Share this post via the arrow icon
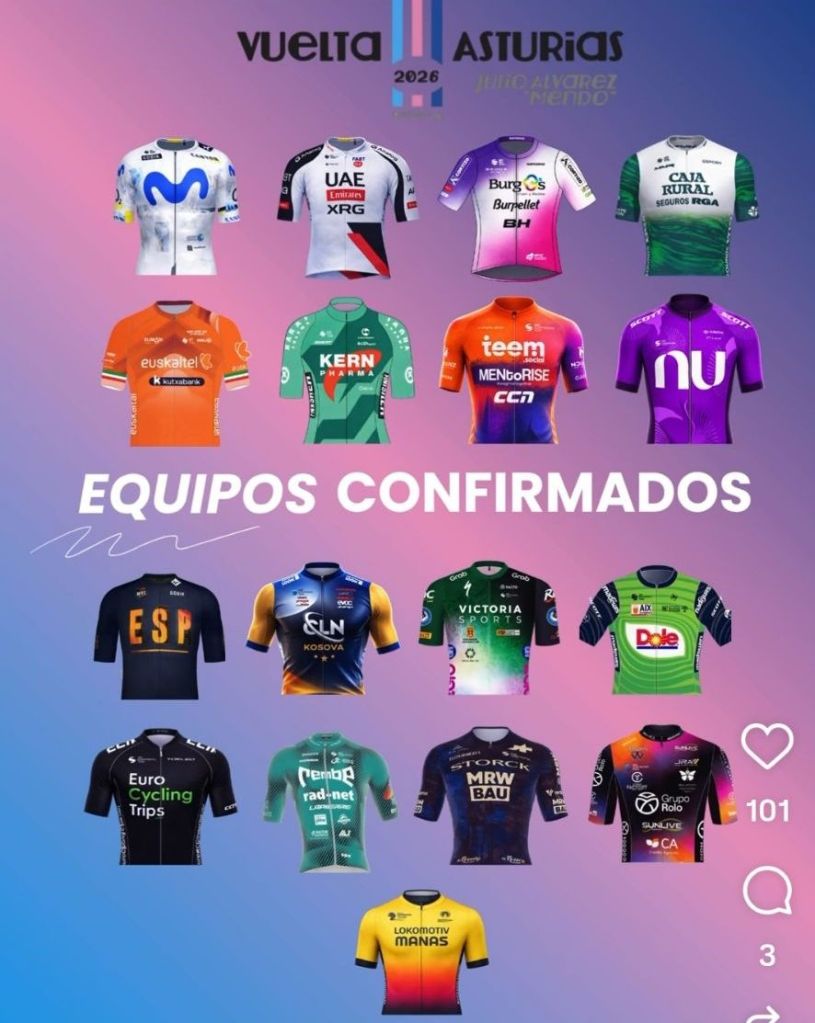The image size is (815, 1023). point(767,1012)
